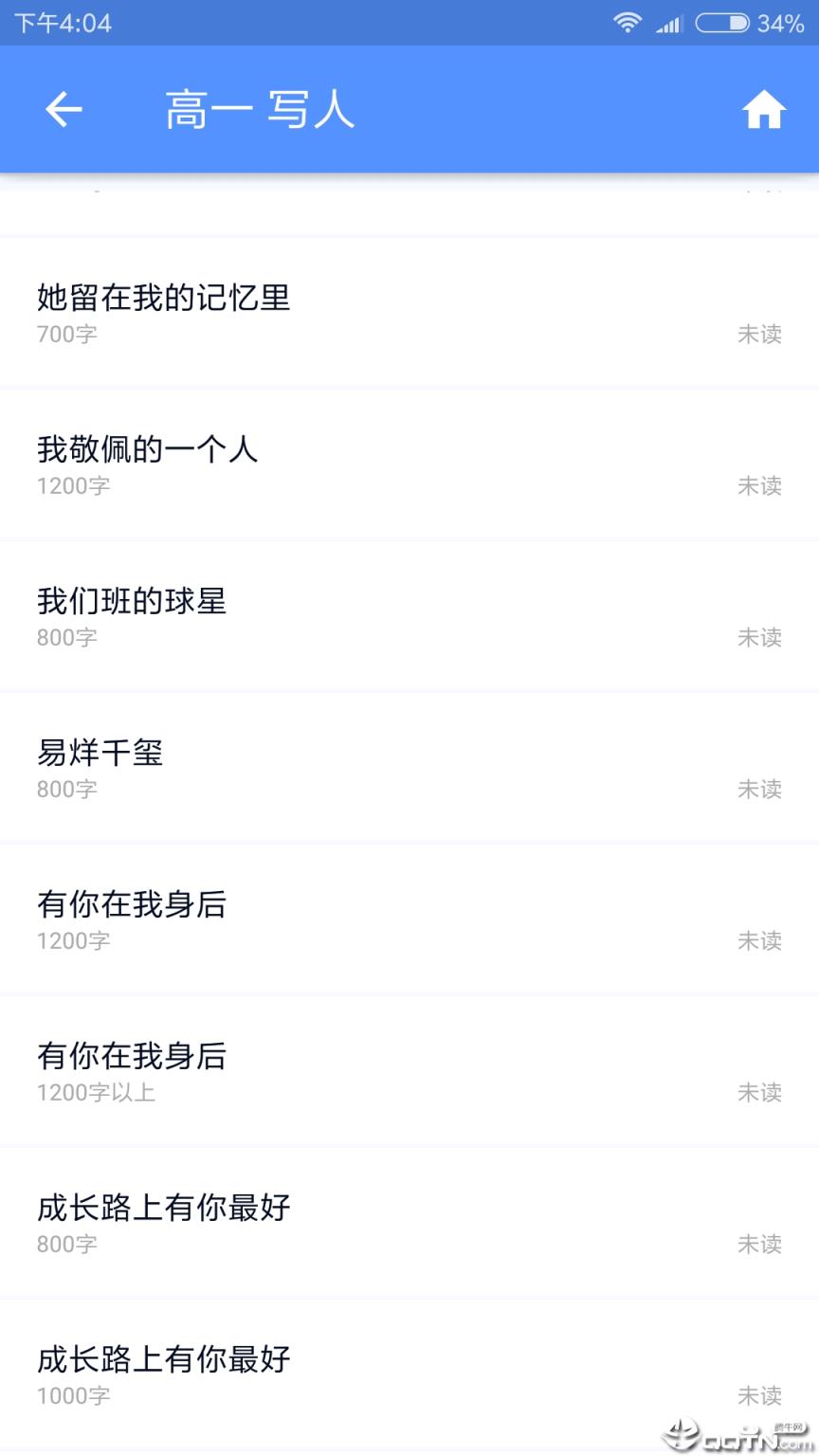Click the battery indicator
Screen dimensions: 819x1456
point(722,22)
